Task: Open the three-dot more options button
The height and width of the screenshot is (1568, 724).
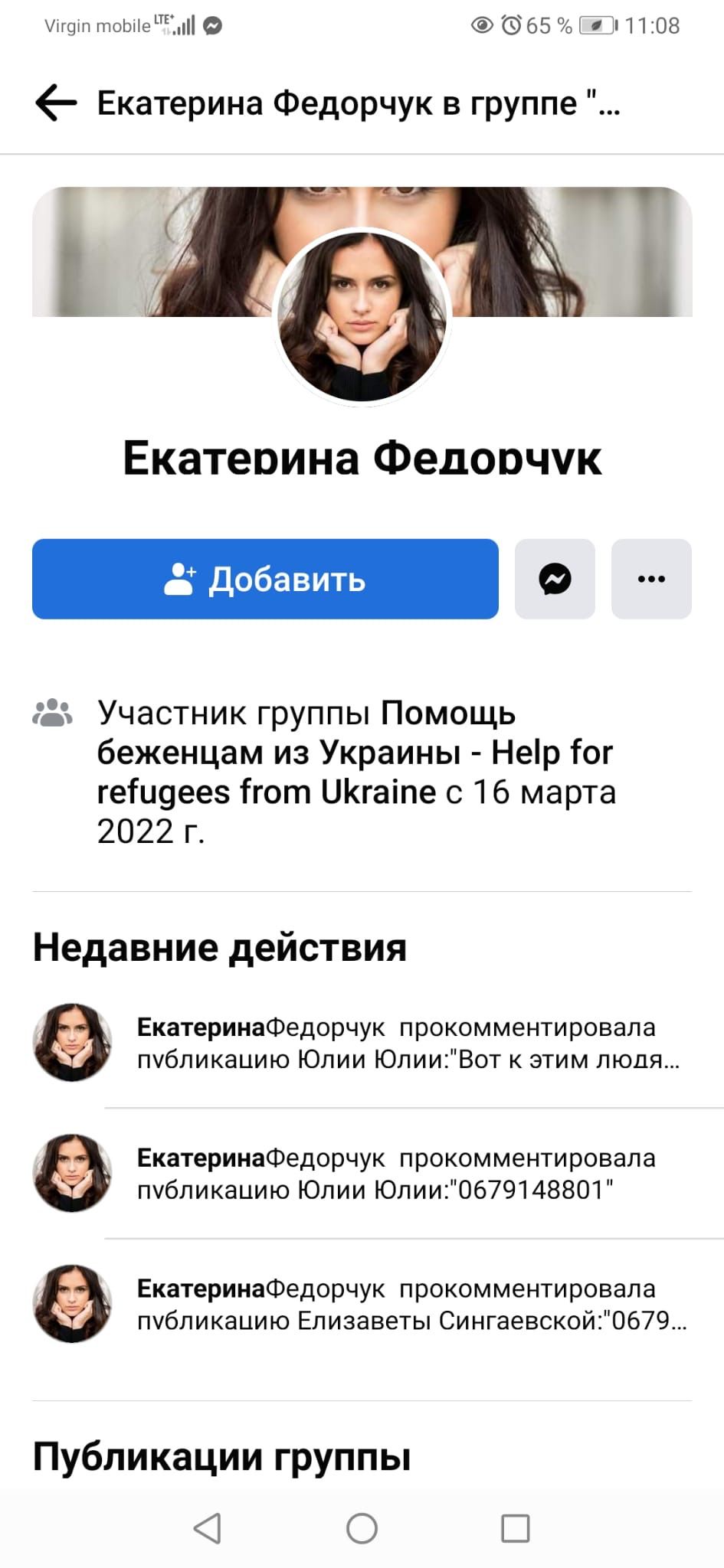Action: click(651, 579)
